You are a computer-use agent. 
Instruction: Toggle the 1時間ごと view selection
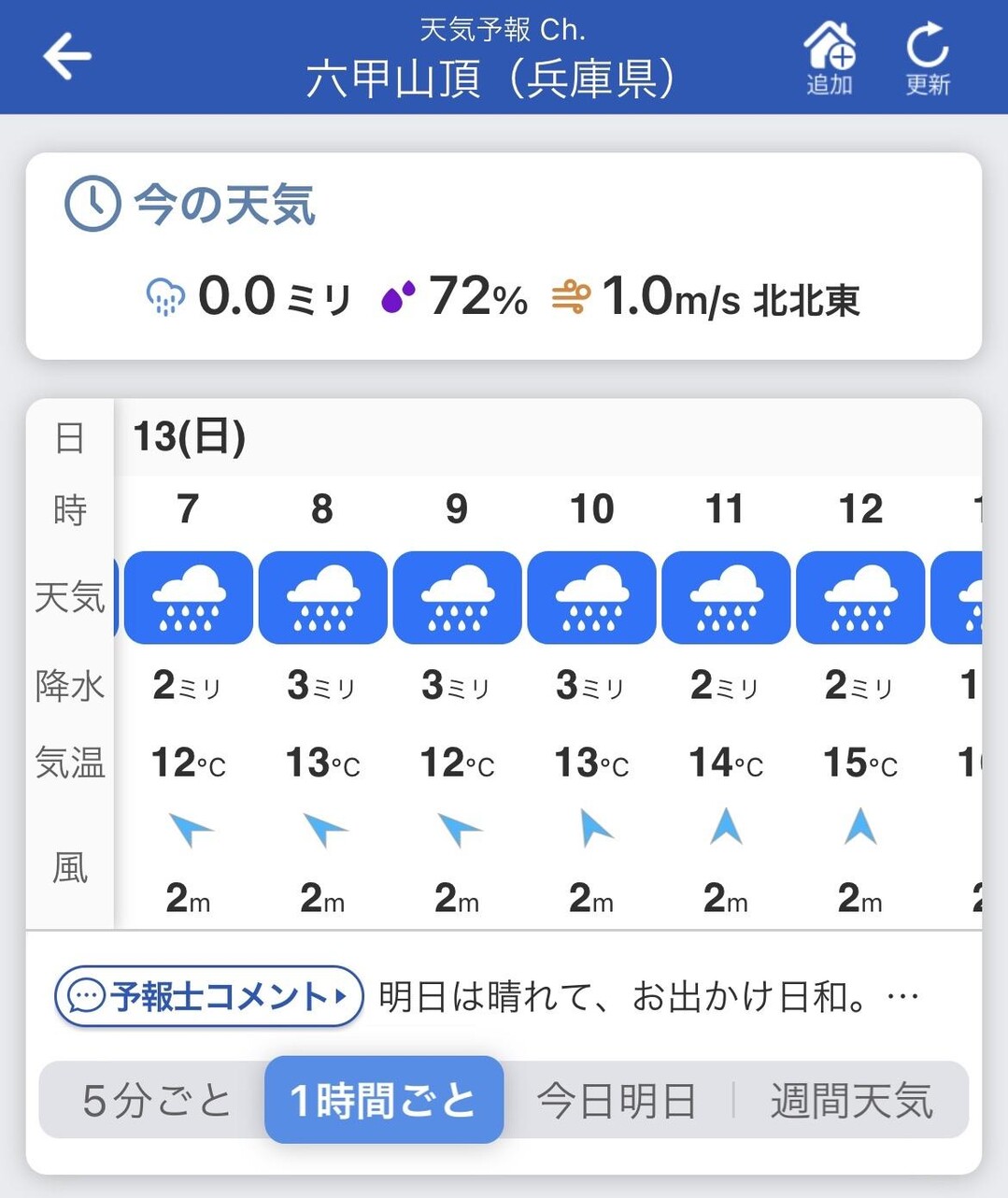pyautogui.click(x=383, y=1099)
